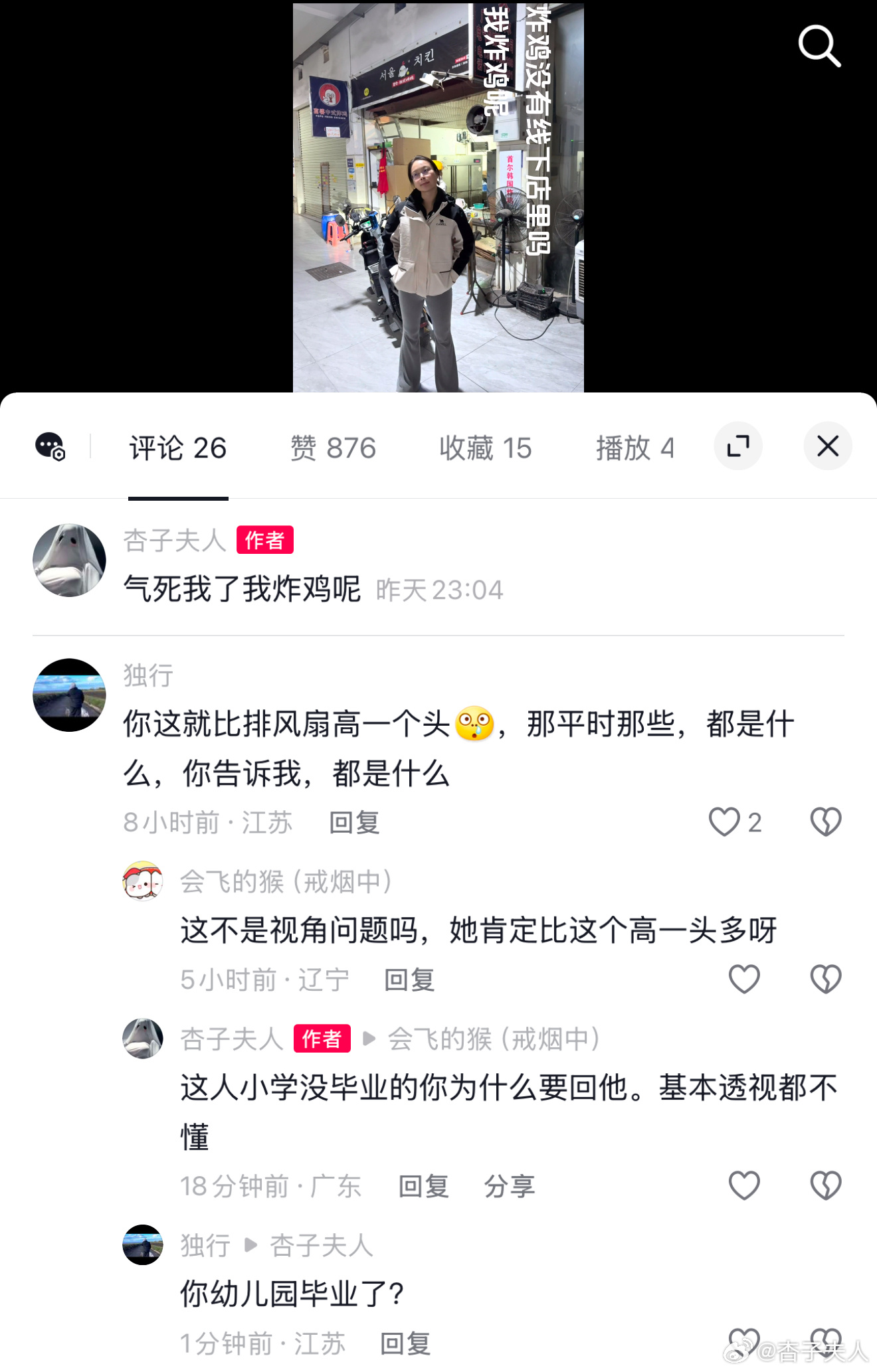
Task: Share 杏子夫人's reply about 小学没毕业
Action: pos(509,1186)
